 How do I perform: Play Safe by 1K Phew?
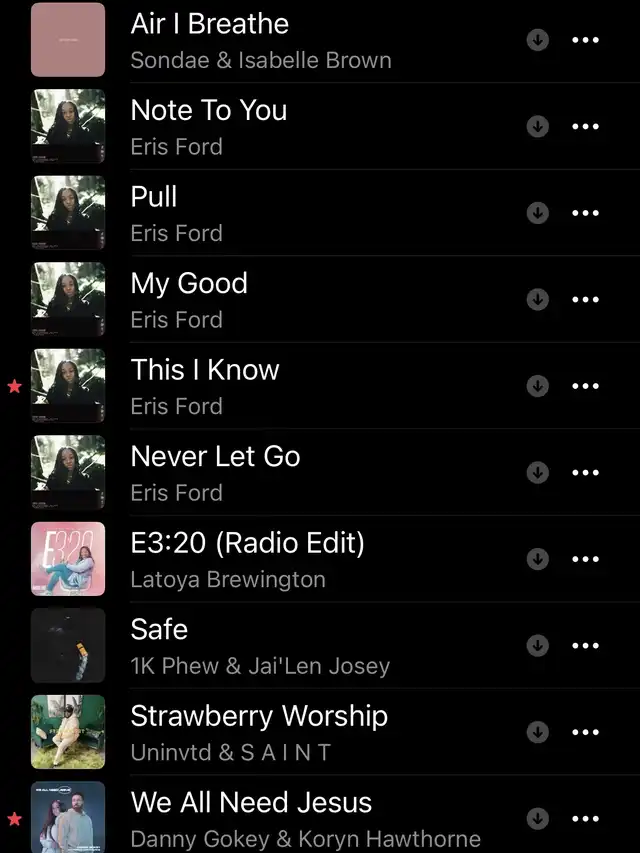pos(260,646)
